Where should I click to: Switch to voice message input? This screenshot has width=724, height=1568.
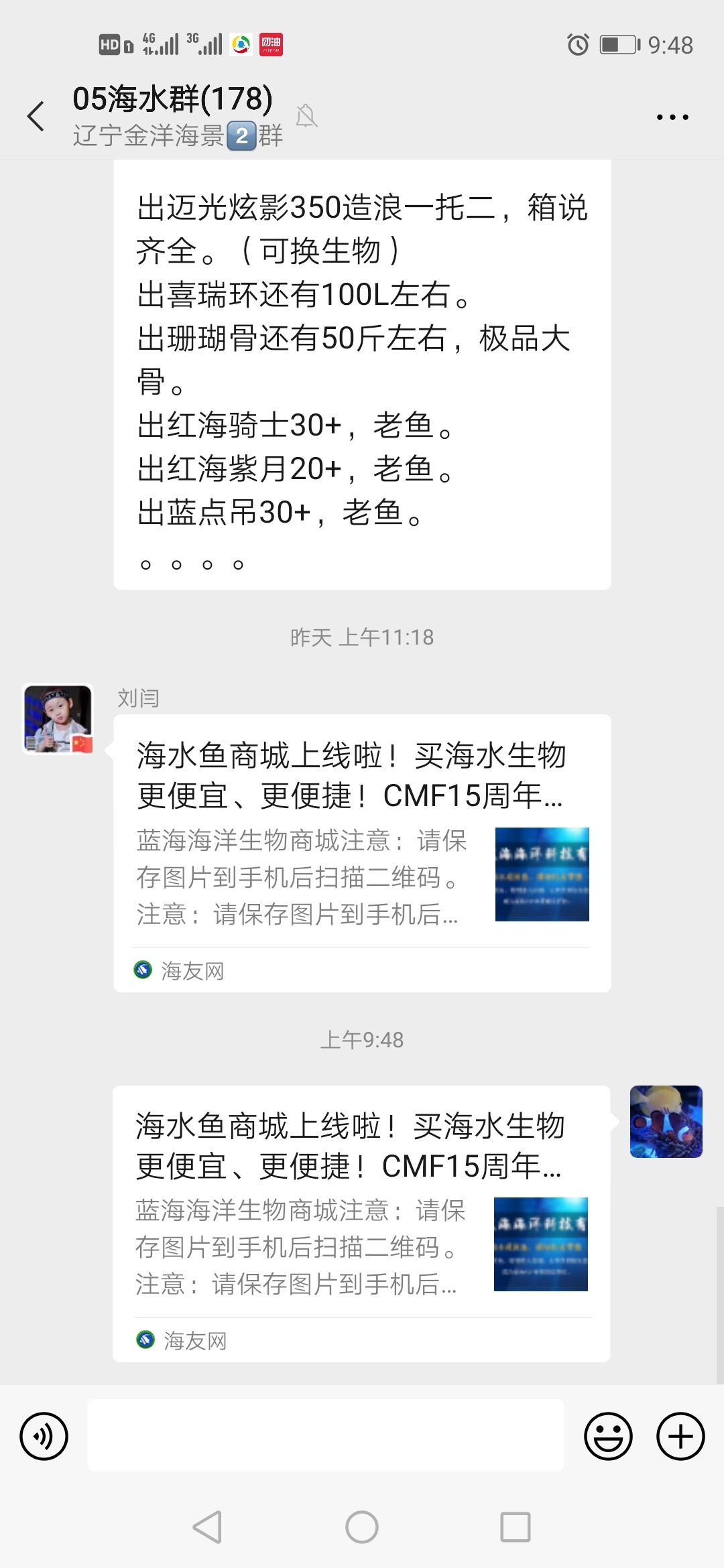tap(44, 1436)
